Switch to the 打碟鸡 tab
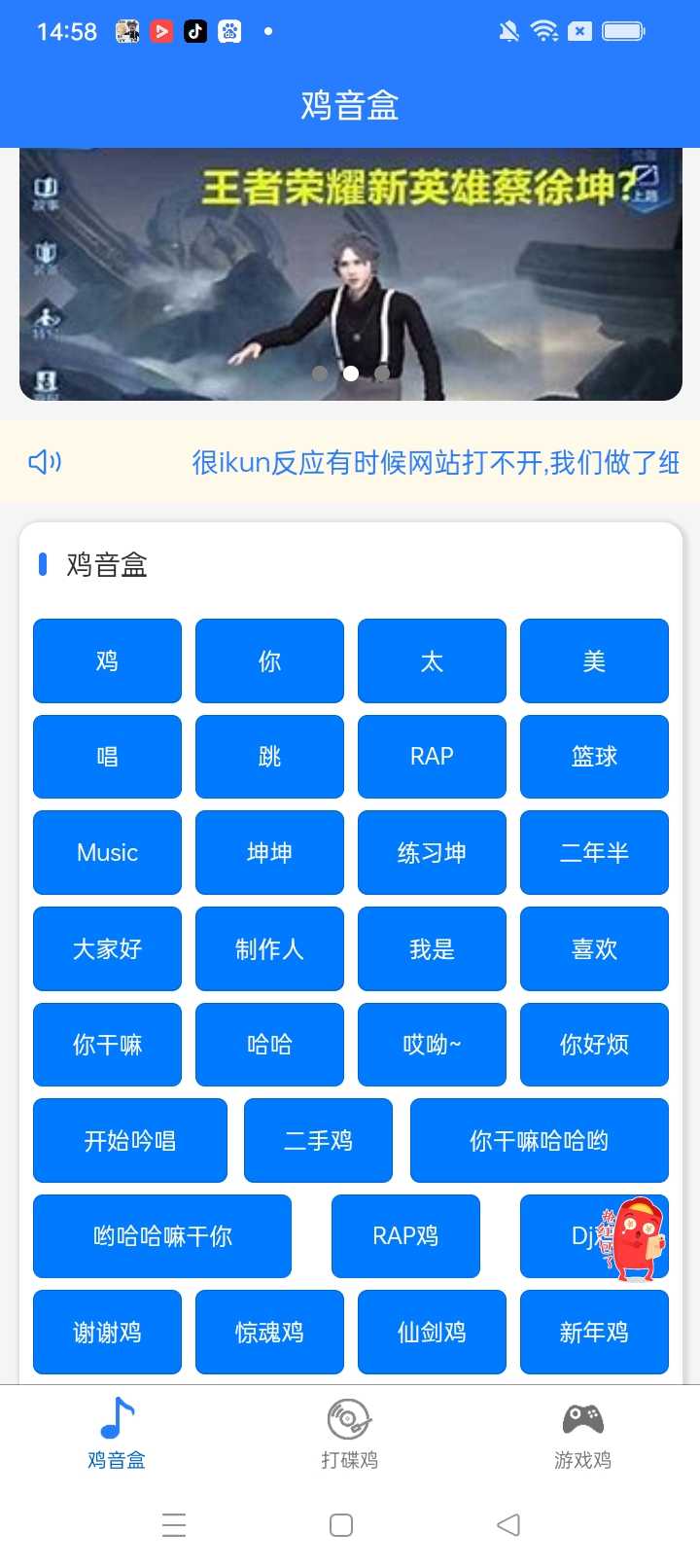The width and height of the screenshot is (700, 1568). pos(349,1432)
